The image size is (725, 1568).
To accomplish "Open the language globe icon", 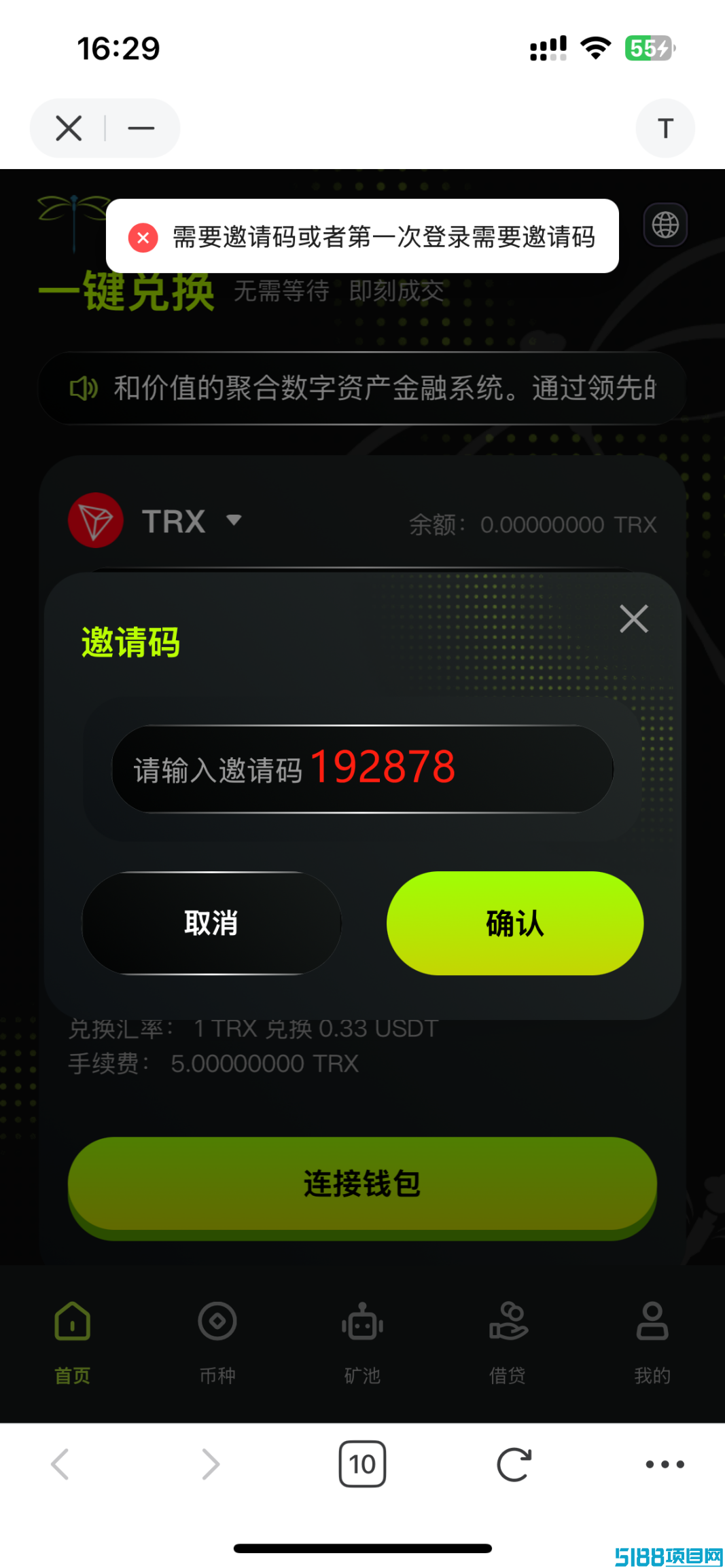I will pos(665,225).
